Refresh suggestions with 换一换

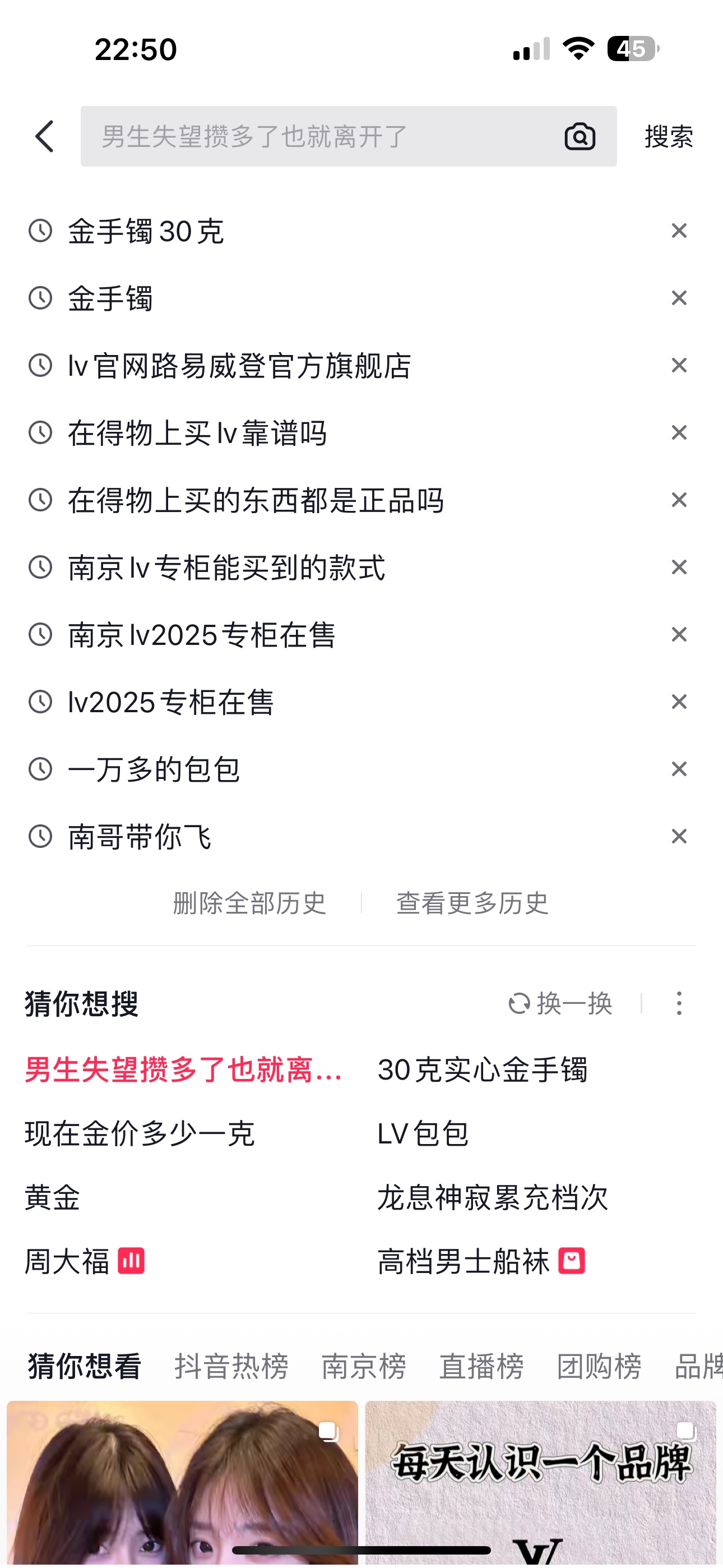pyautogui.click(x=560, y=1003)
